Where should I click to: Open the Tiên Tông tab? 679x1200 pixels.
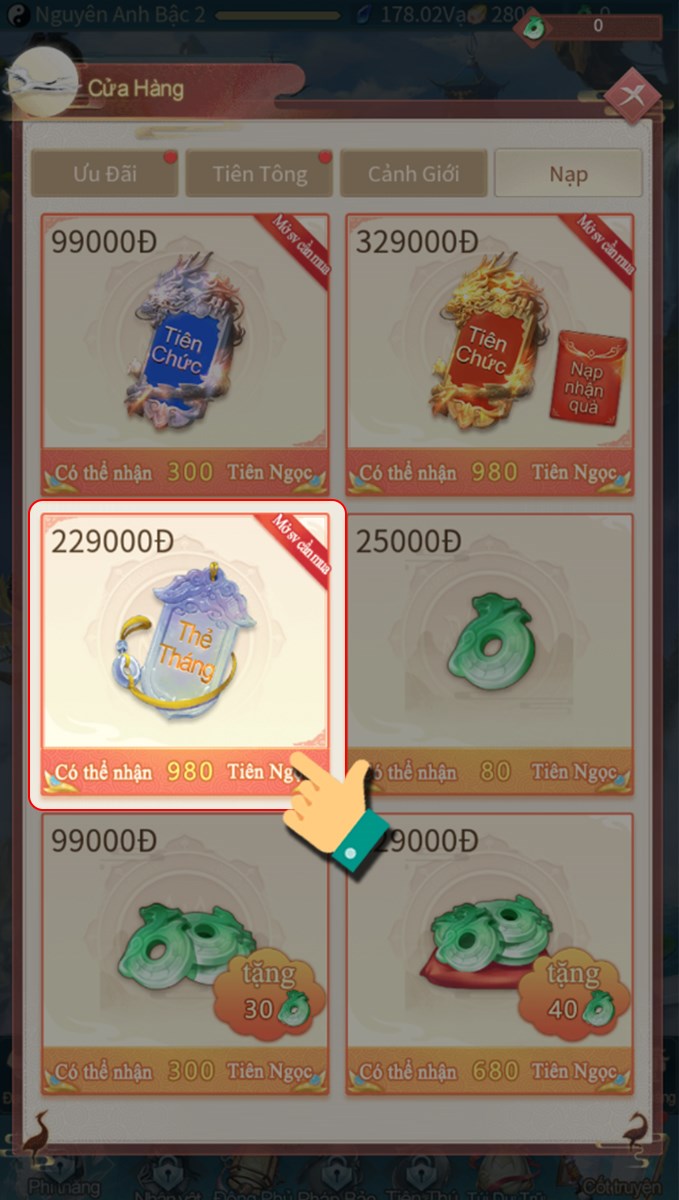coord(259,174)
